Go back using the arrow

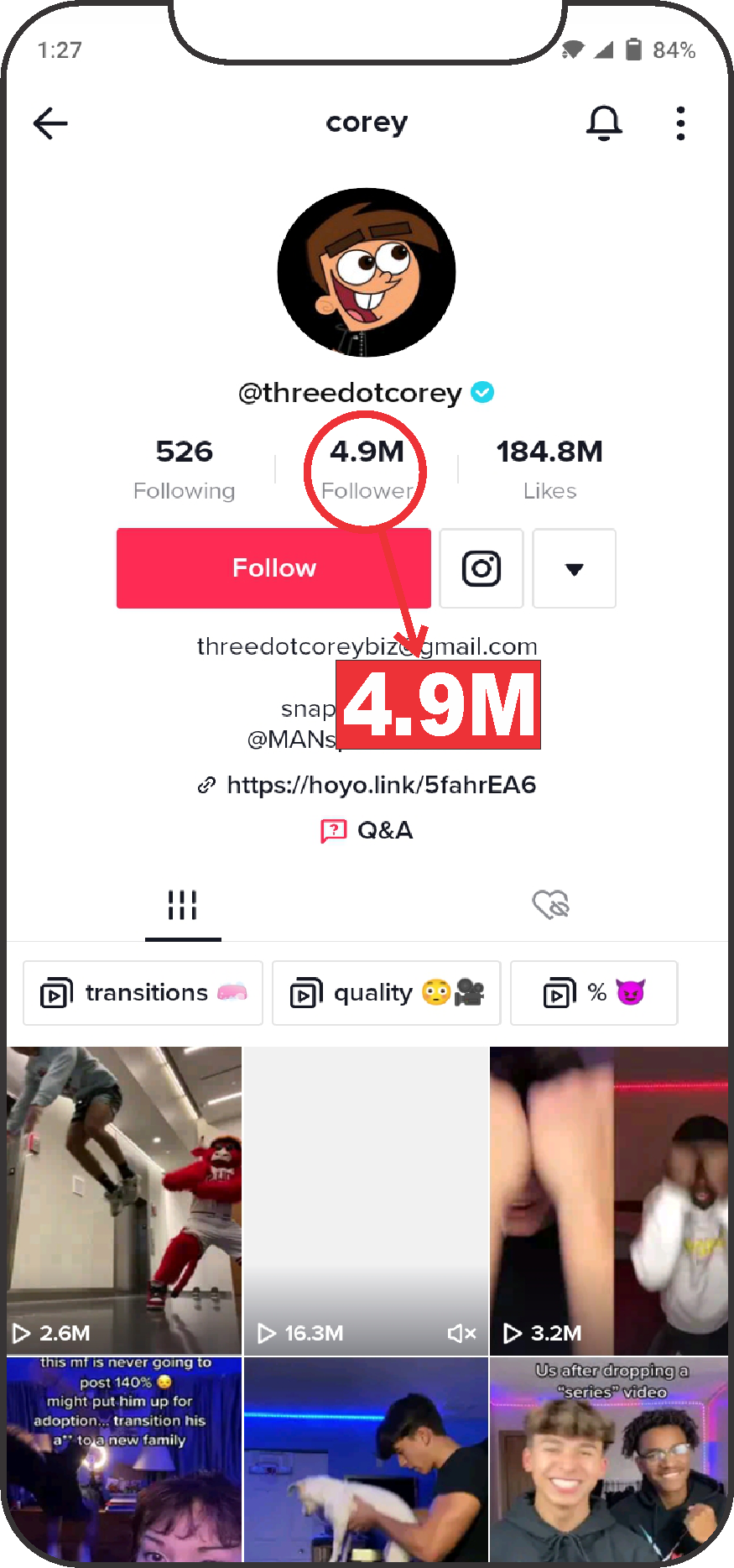click(50, 123)
